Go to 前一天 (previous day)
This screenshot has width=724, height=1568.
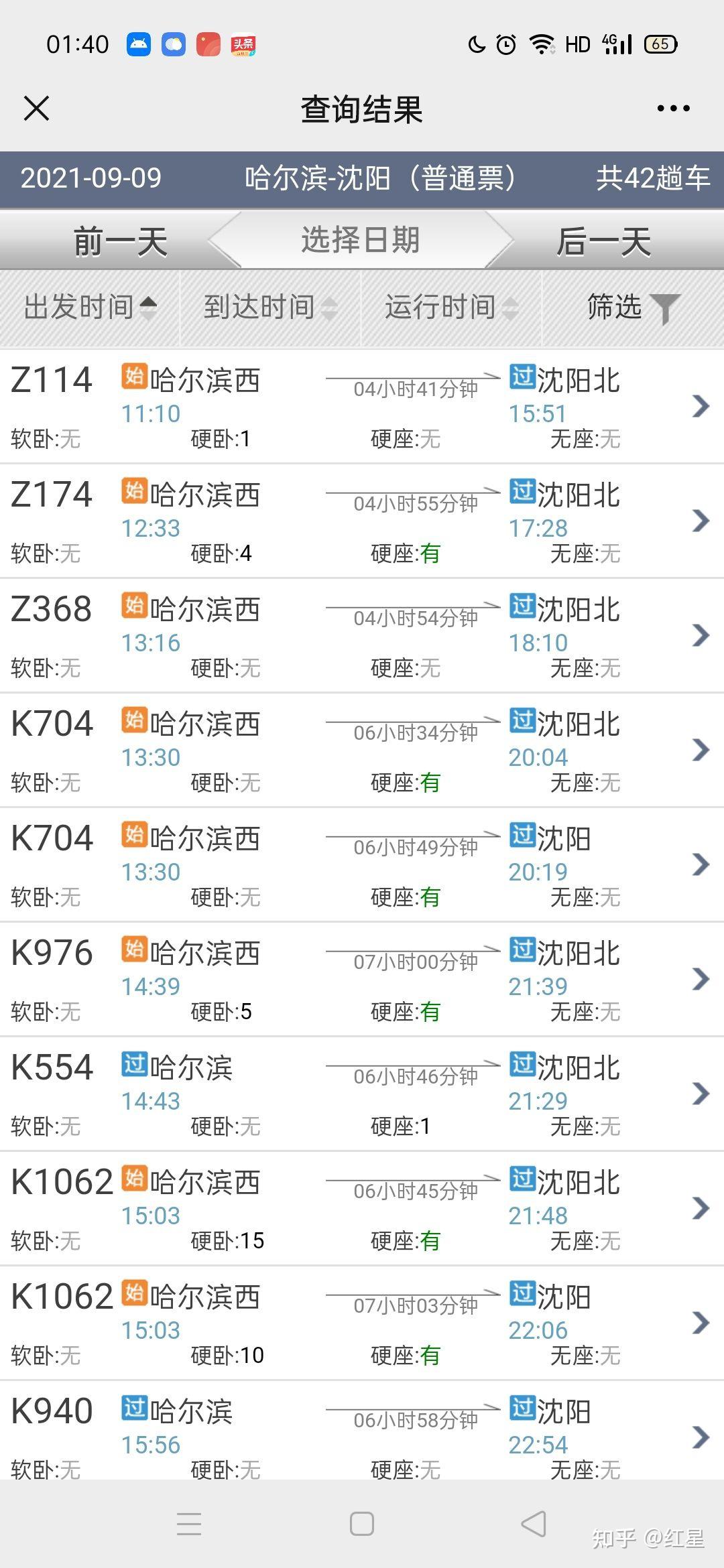119,241
